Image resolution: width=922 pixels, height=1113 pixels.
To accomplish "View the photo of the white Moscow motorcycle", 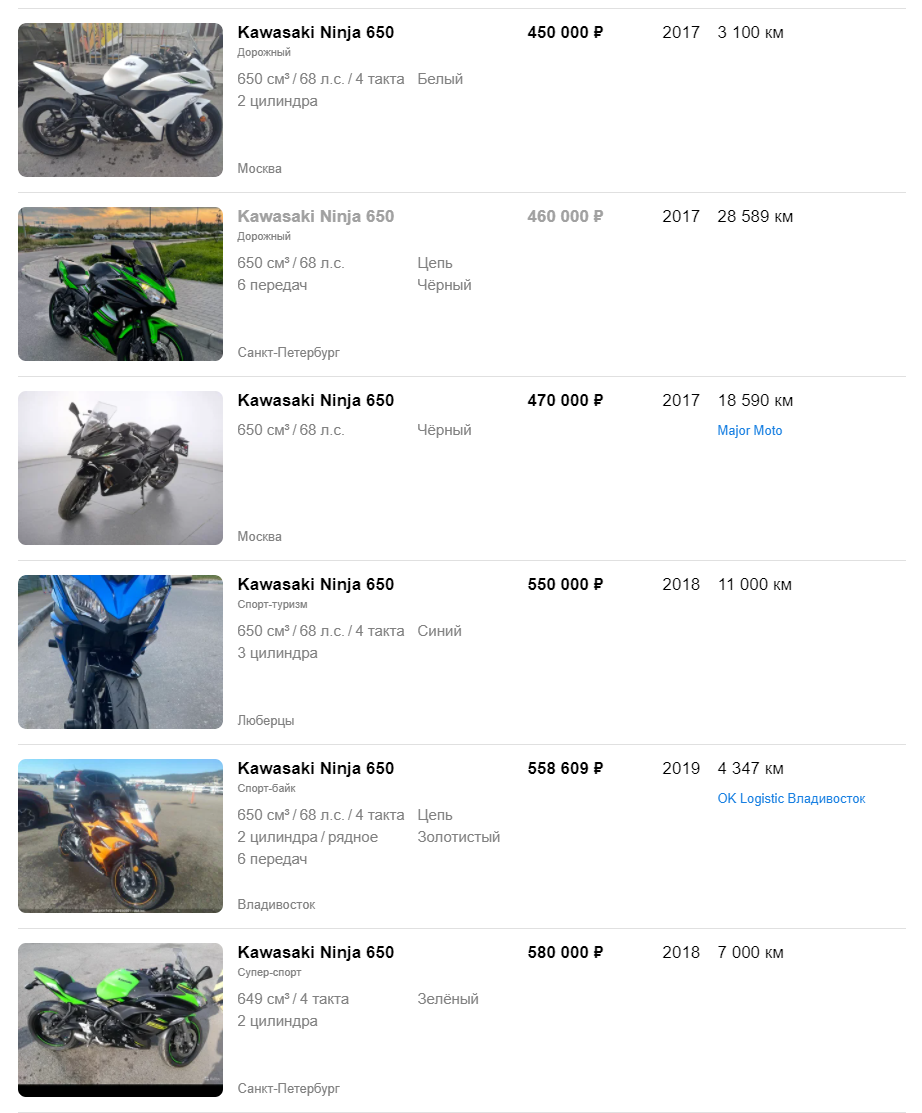I will [121, 100].
